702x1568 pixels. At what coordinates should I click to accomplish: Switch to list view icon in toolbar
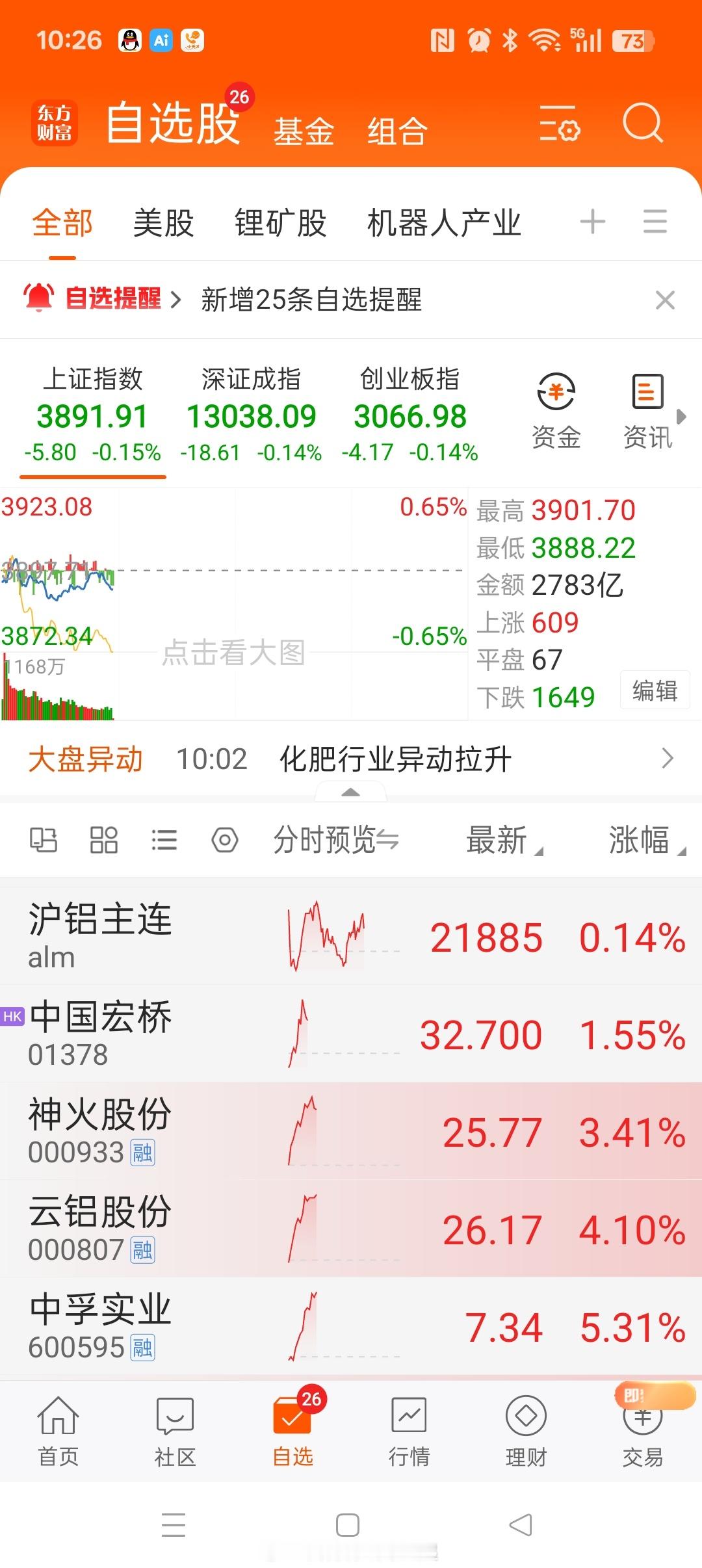point(164,840)
